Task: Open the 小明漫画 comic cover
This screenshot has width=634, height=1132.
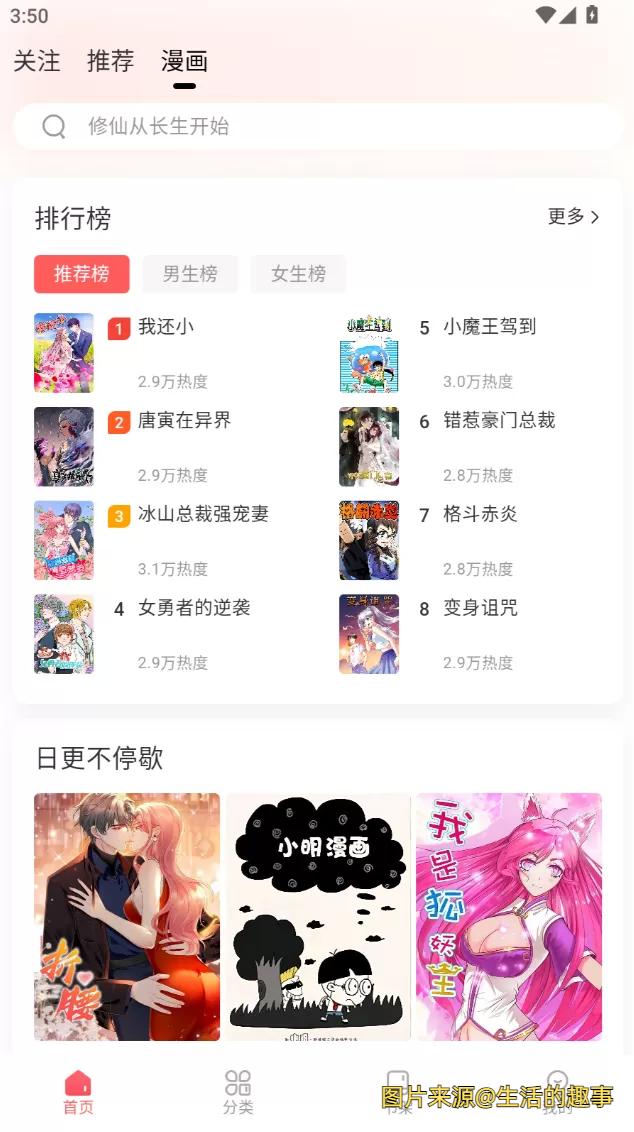Action: (x=318, y=916)
